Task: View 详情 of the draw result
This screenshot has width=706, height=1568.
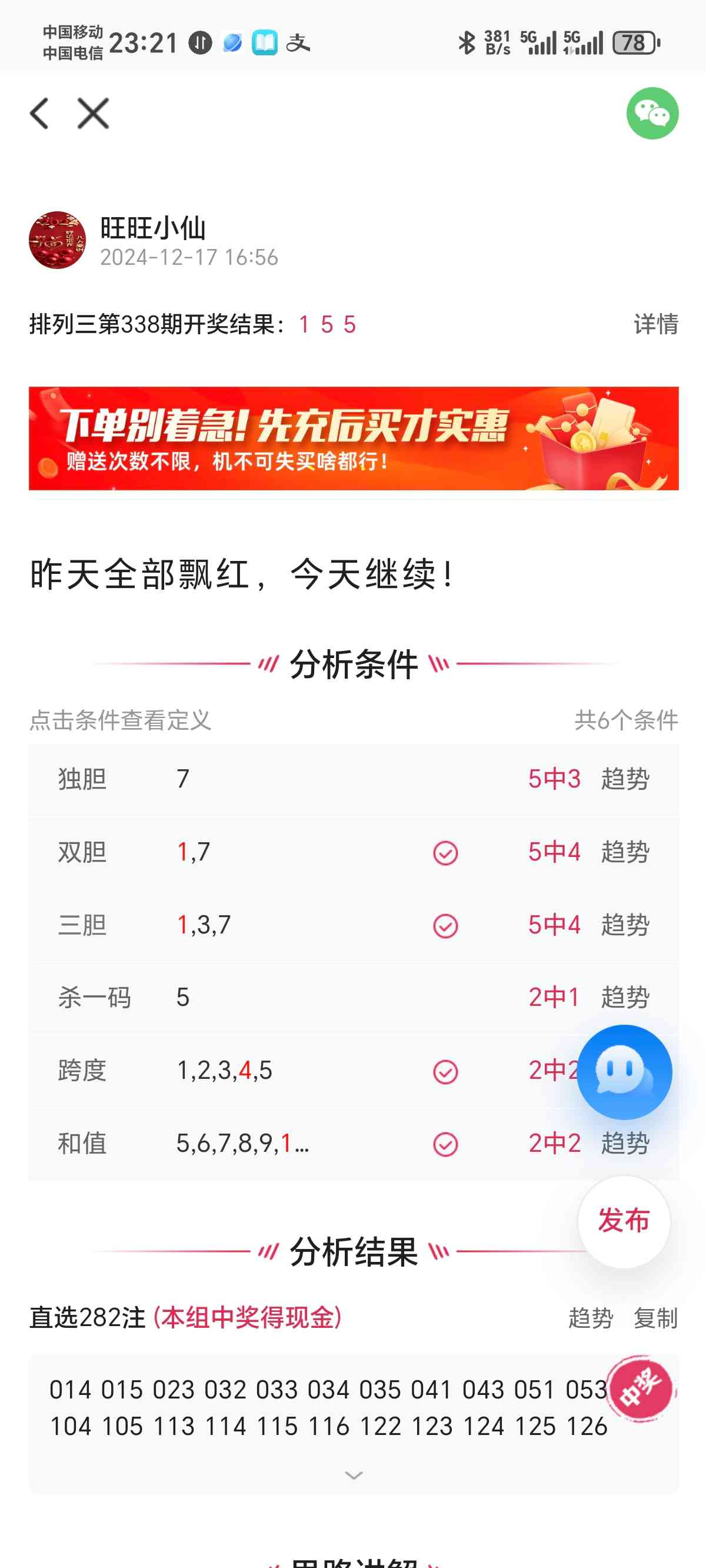Action: 655,324
